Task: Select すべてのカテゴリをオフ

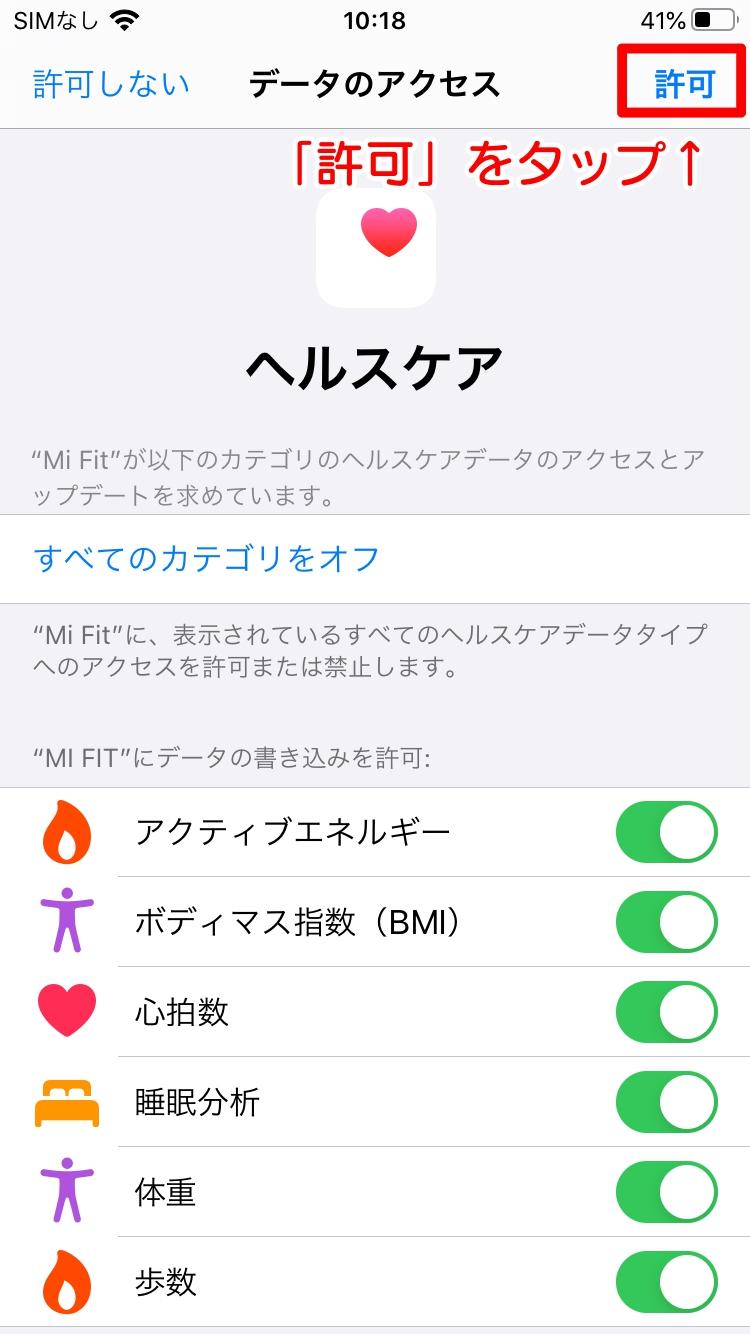Action: [x=207, y=558]
